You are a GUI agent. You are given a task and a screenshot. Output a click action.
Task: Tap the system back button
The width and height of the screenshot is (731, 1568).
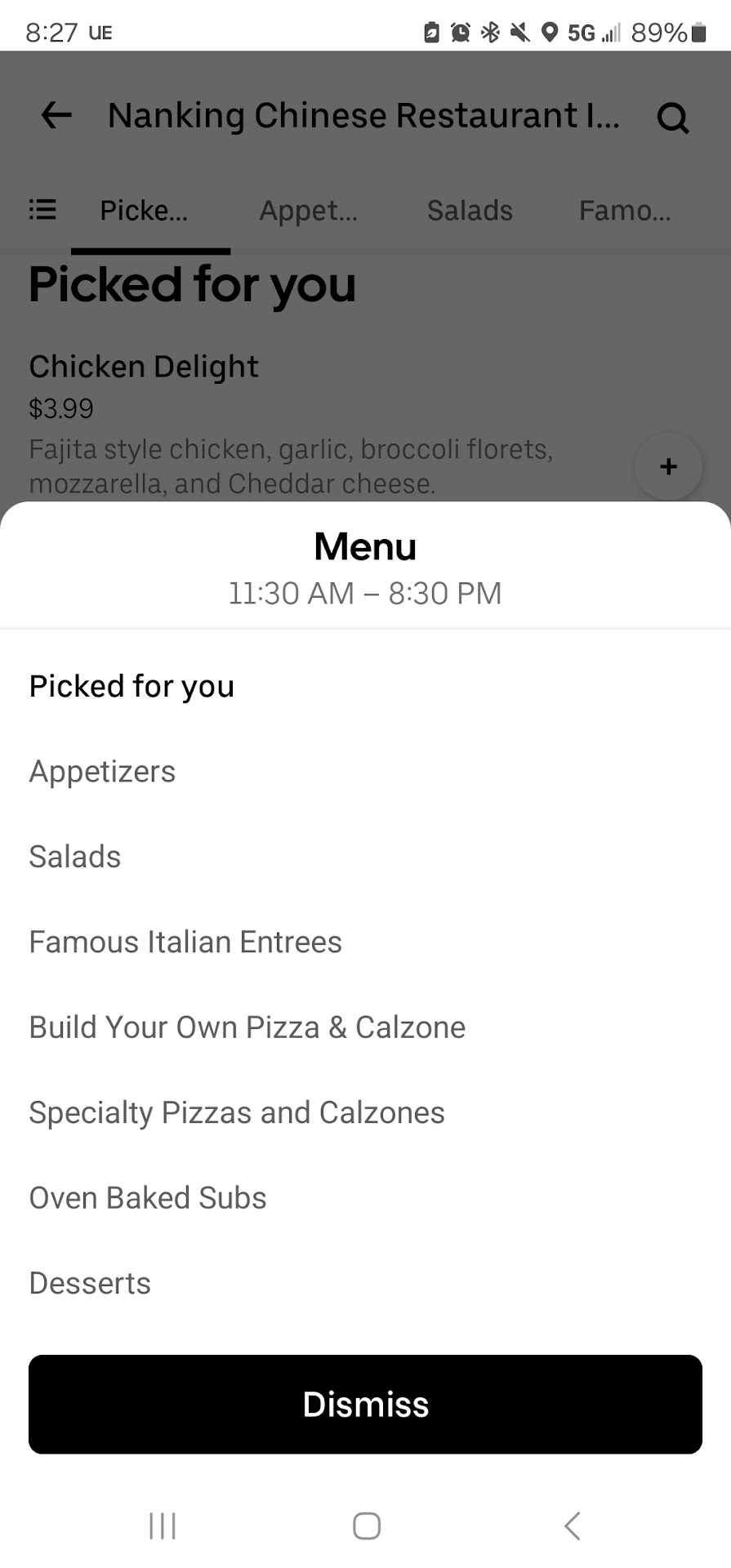[572, 1526]
